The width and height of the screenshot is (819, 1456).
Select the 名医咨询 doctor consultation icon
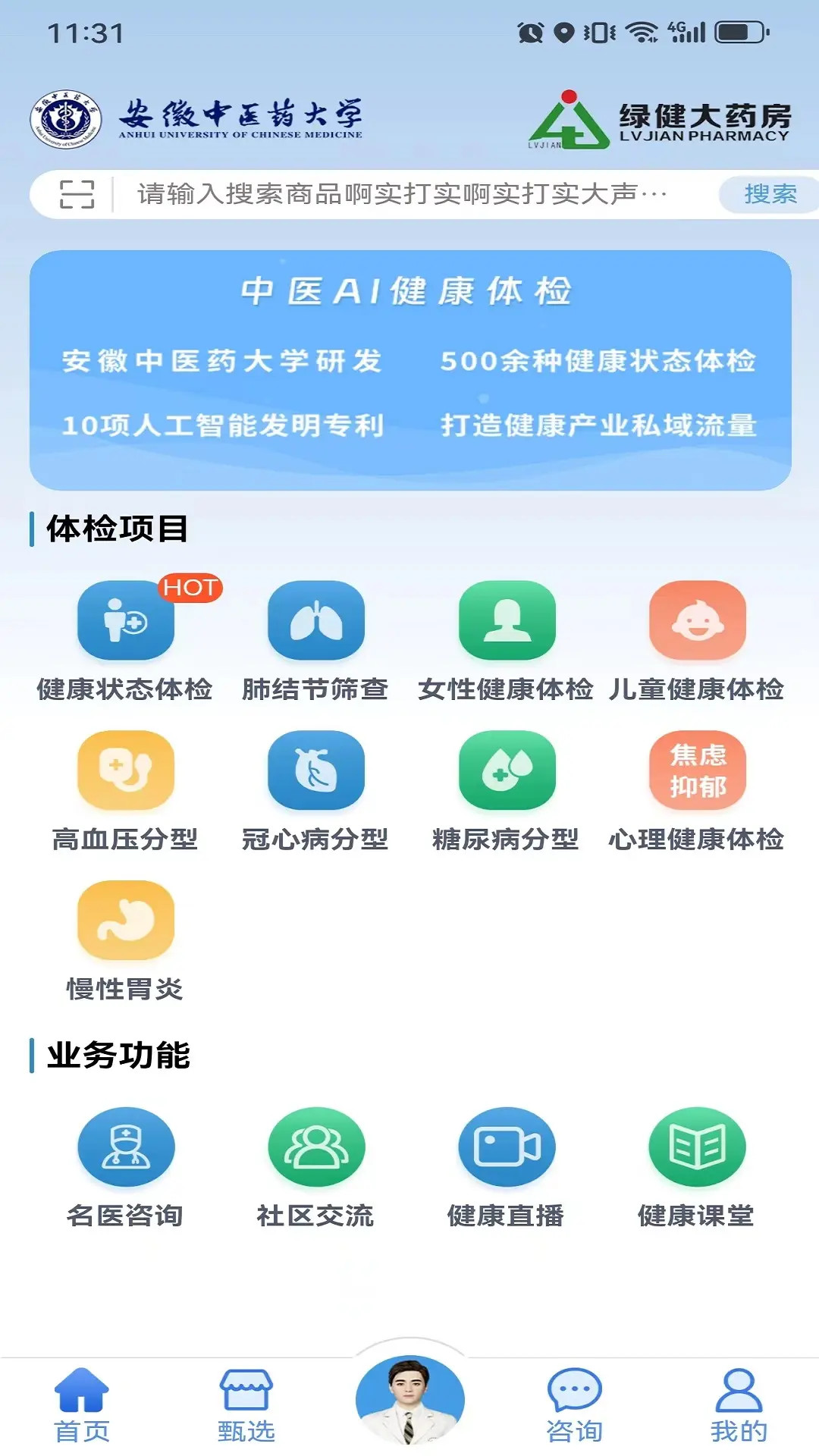127,1147
